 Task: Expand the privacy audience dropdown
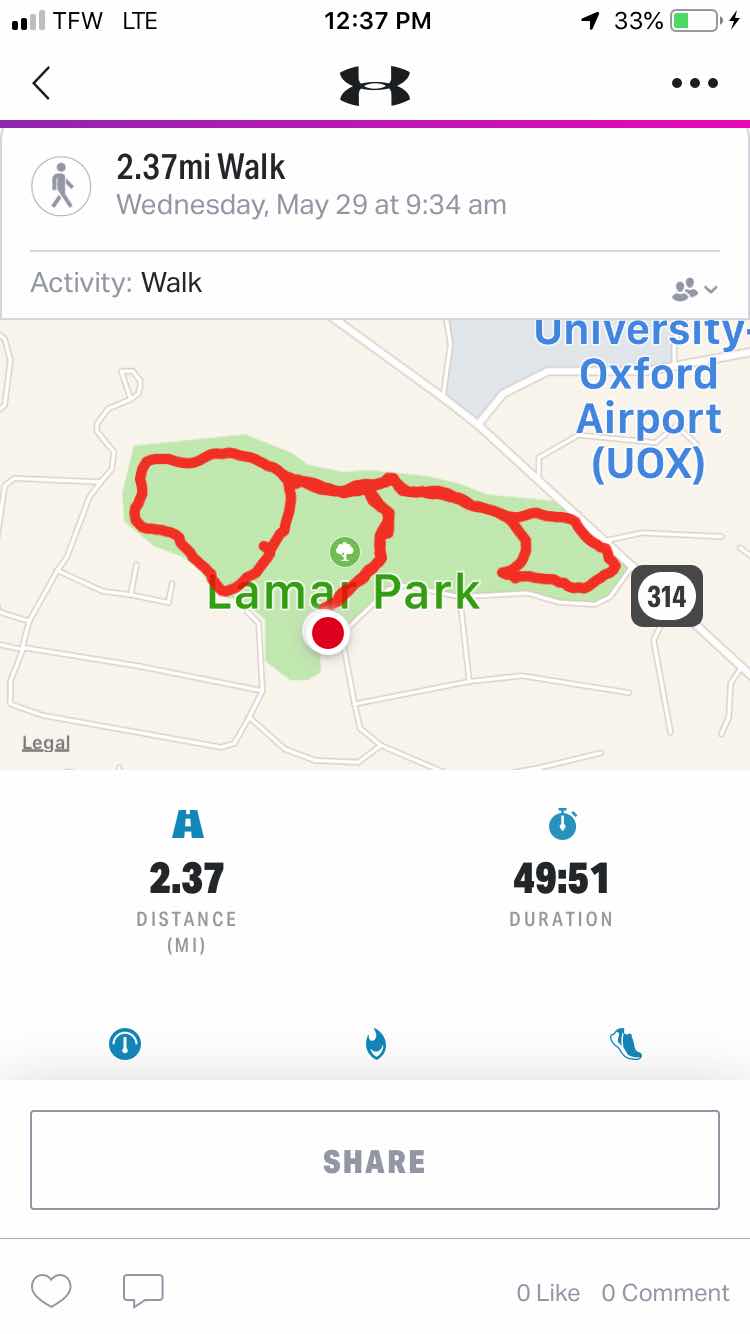[x=694, y=289]
